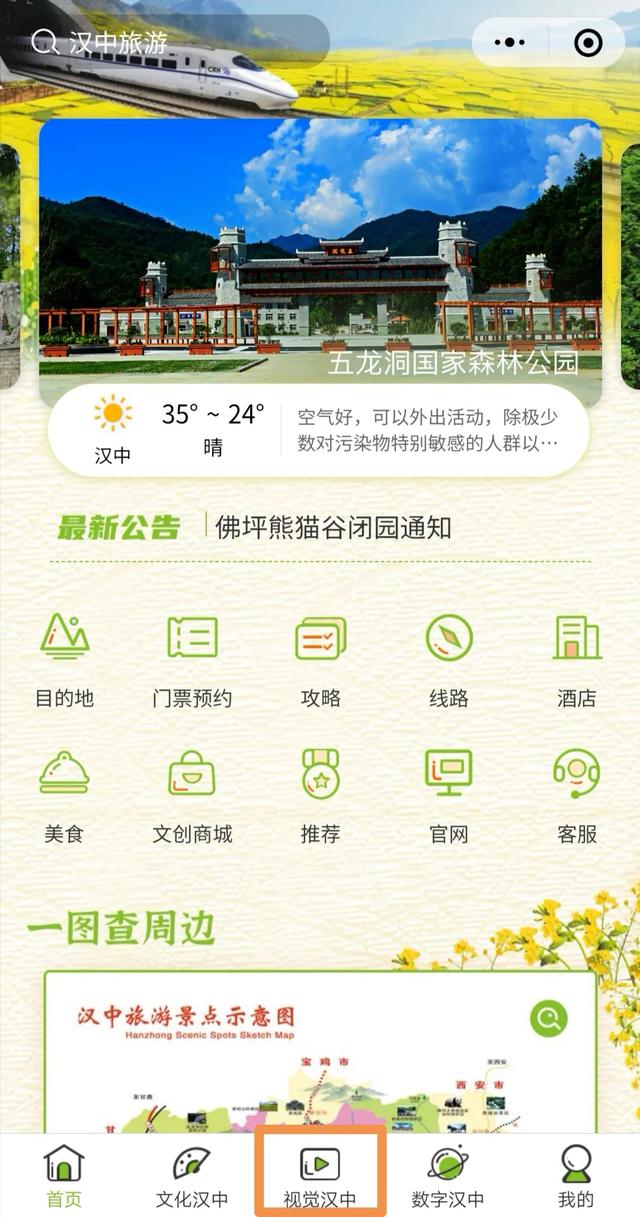Open the 攻略 travel guides
The width and height of the screenshot is (640, 1217).
point(320,660)
